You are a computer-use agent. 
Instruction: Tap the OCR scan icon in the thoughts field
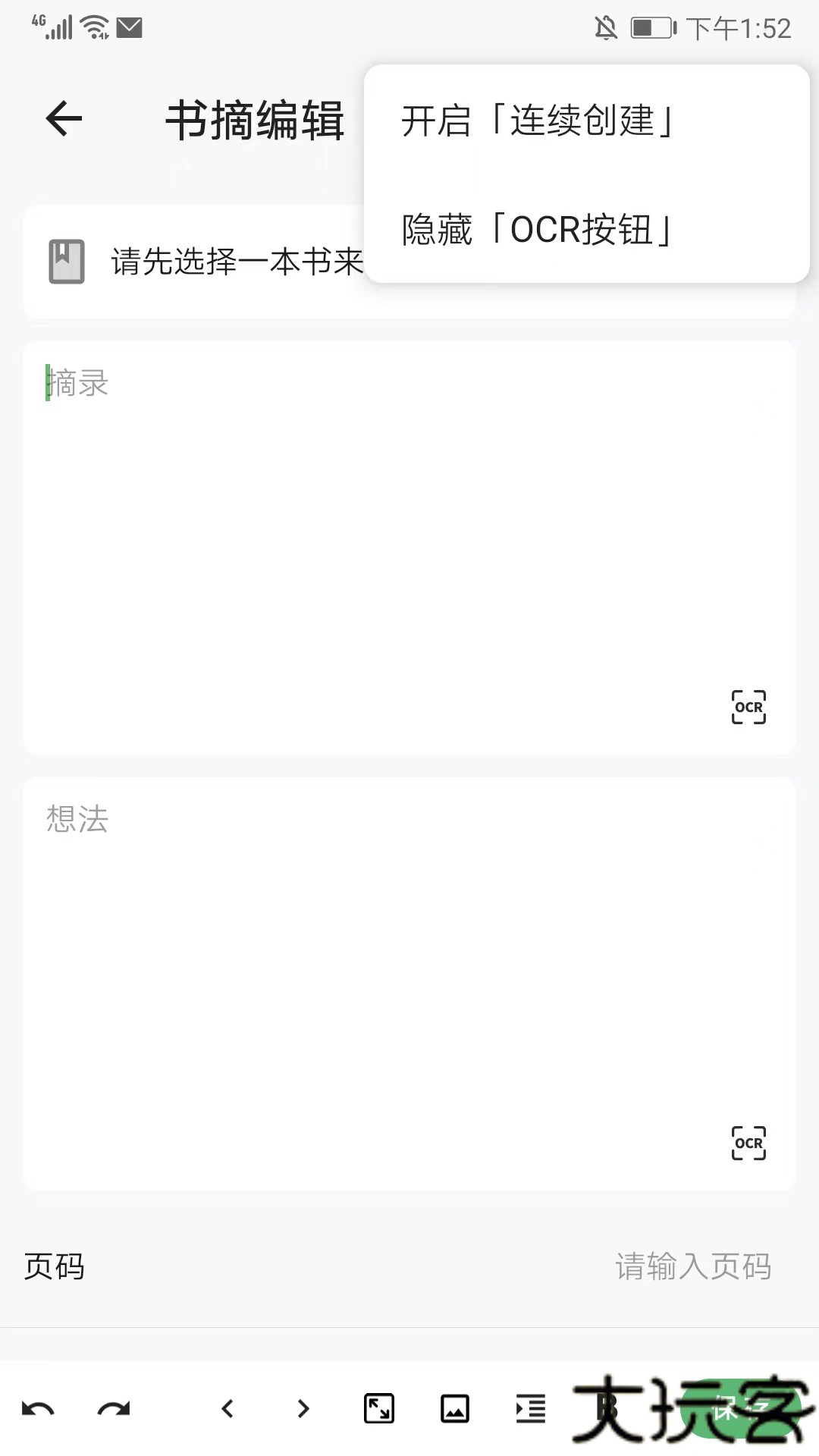click(x=748, y=1143)
